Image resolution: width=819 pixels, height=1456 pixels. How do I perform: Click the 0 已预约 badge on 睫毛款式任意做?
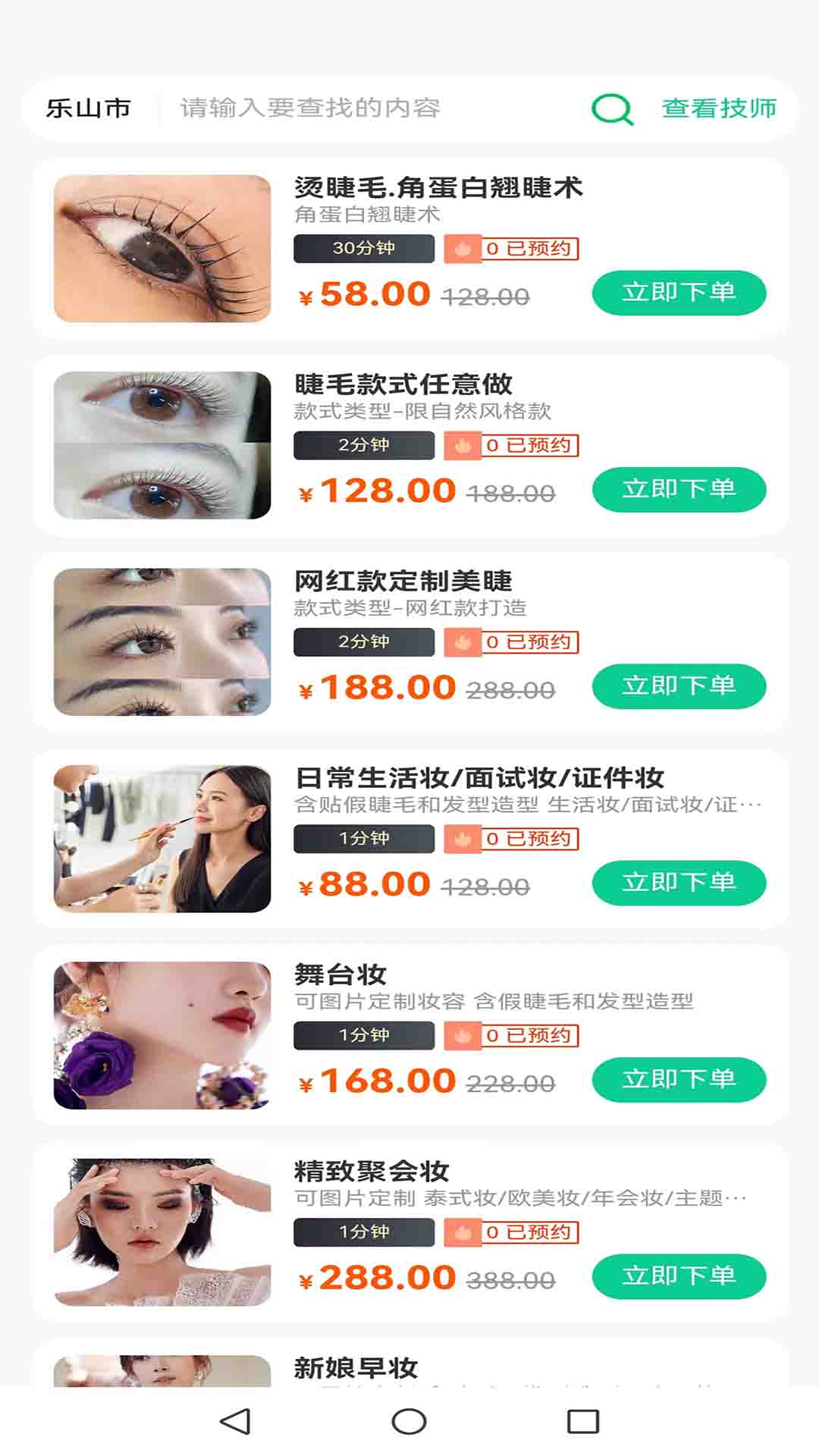529,445
